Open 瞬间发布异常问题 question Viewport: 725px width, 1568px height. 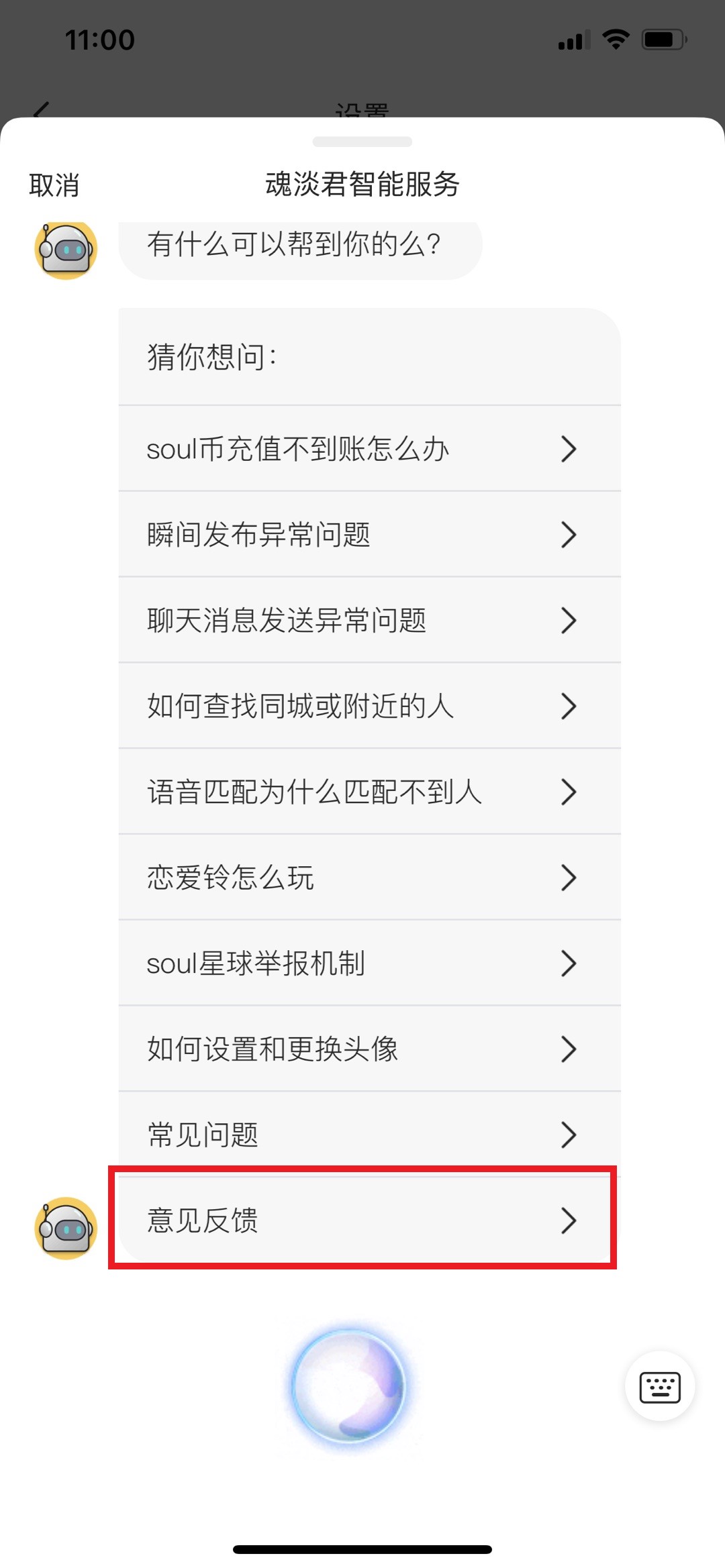coord(369,535)
